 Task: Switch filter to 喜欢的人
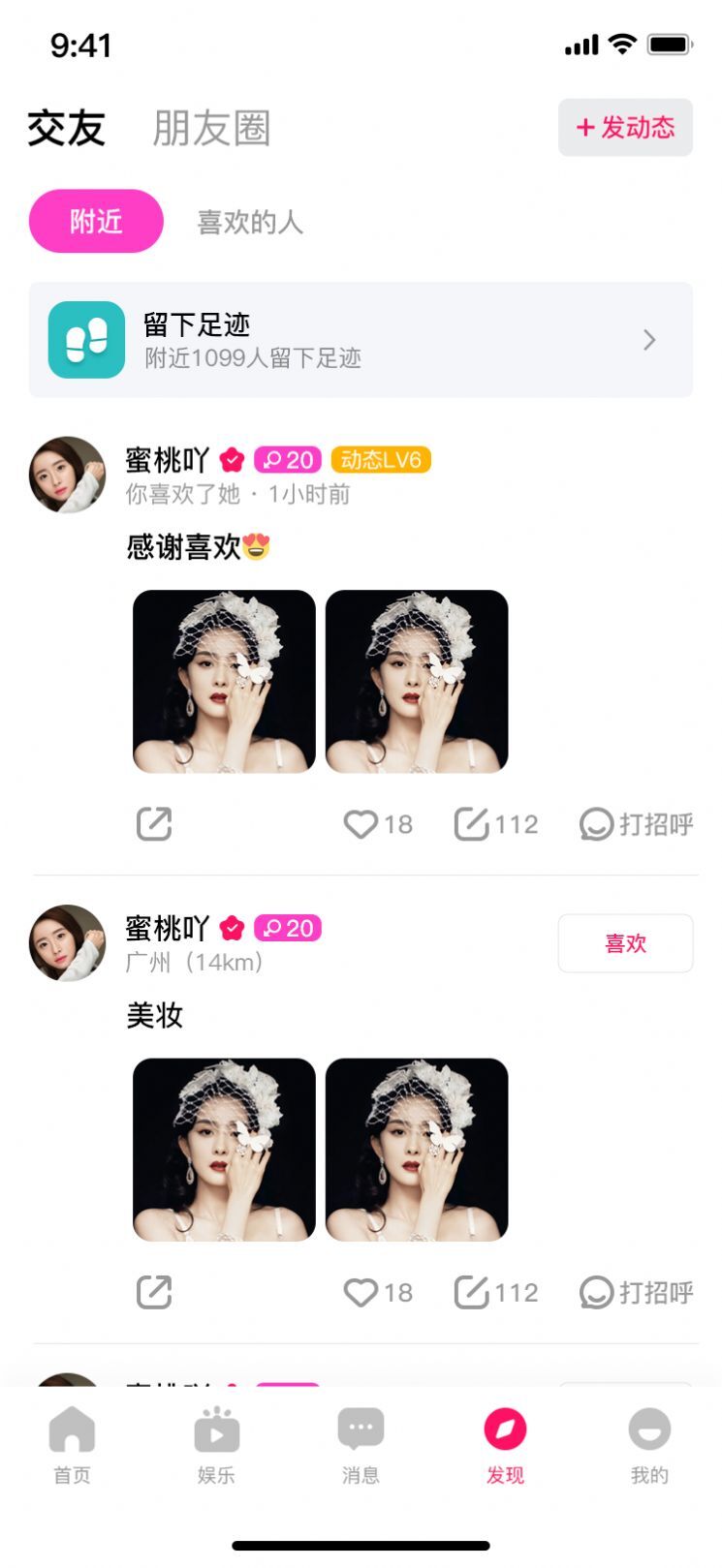point(250,221)
